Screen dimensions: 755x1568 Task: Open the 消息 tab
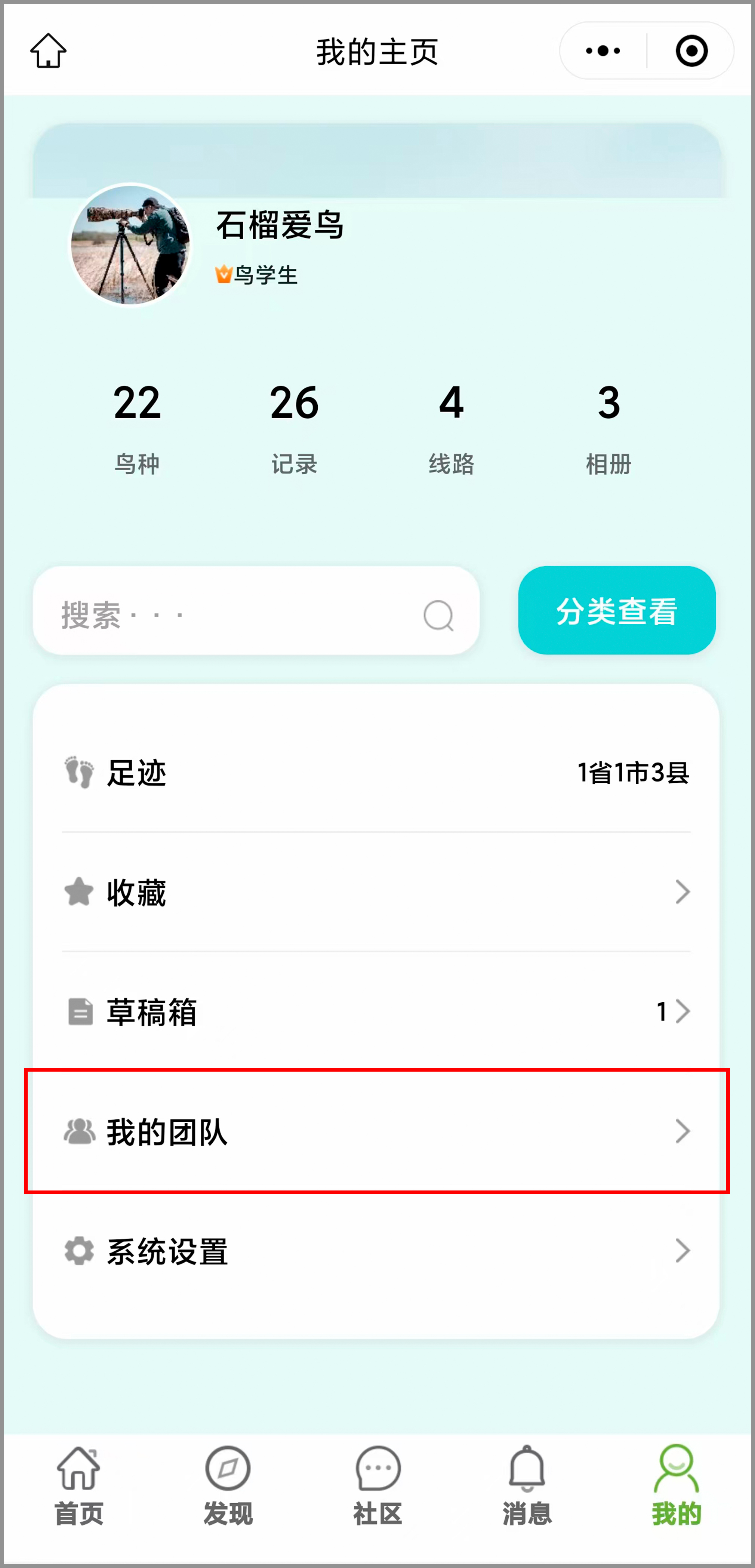point(527,1487)
